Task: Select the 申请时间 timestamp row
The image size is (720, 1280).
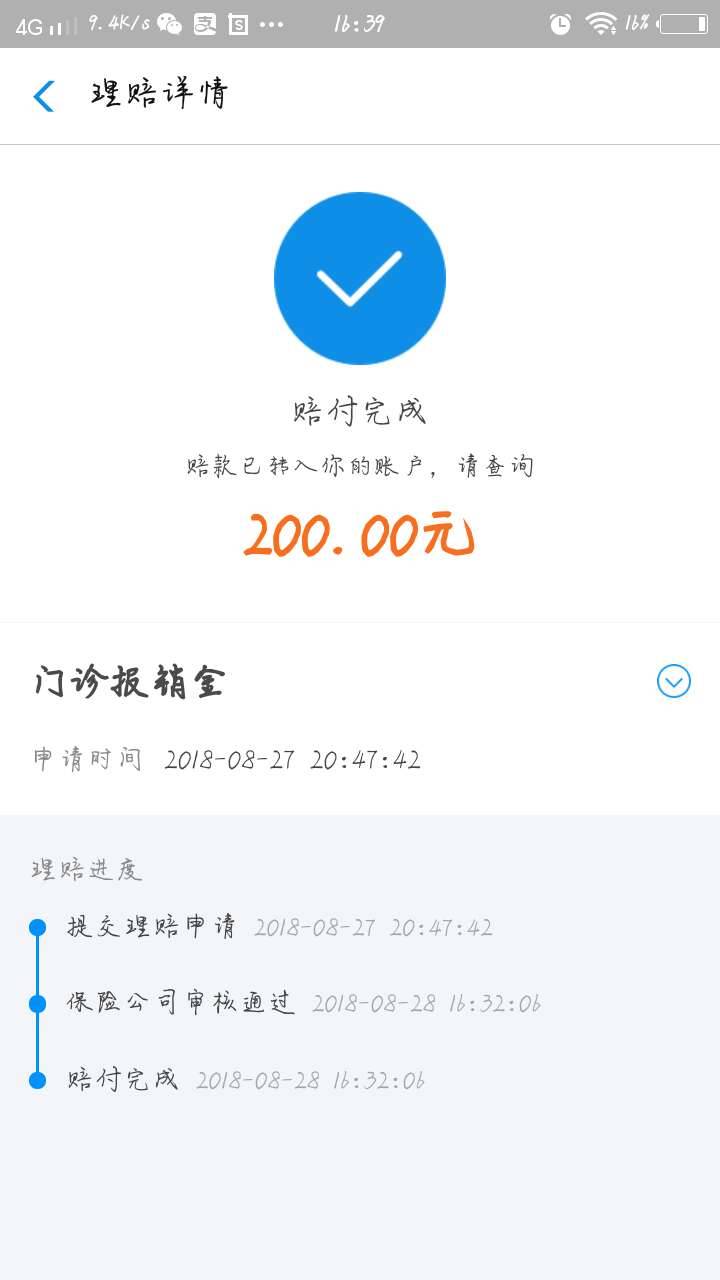Action: point(228,759)
